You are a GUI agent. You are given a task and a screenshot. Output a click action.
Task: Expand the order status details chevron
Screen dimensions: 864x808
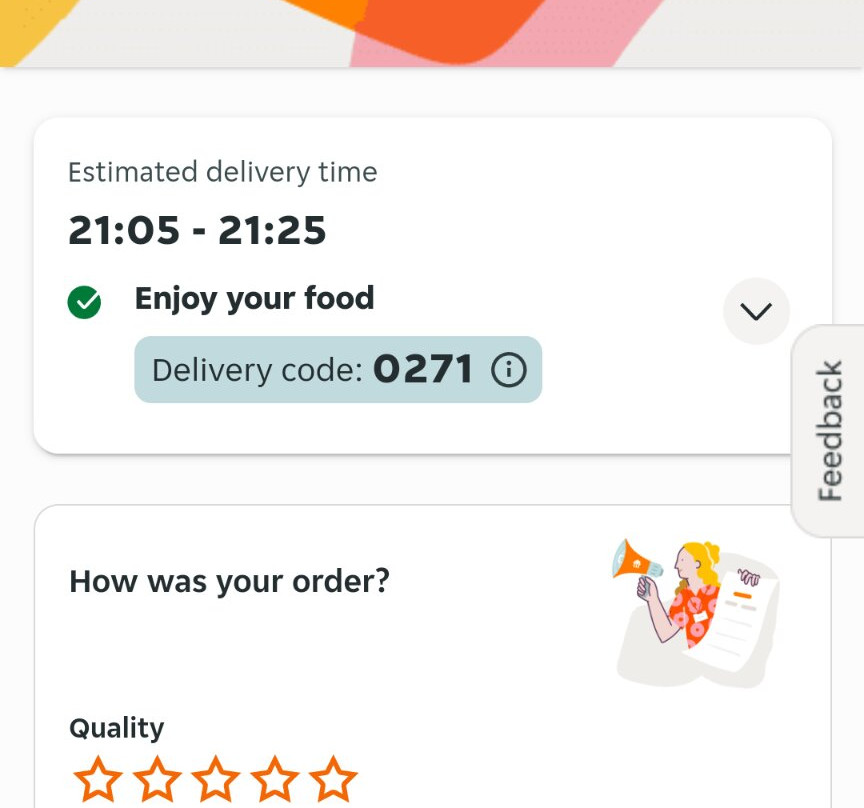click(x=756, y=311)
